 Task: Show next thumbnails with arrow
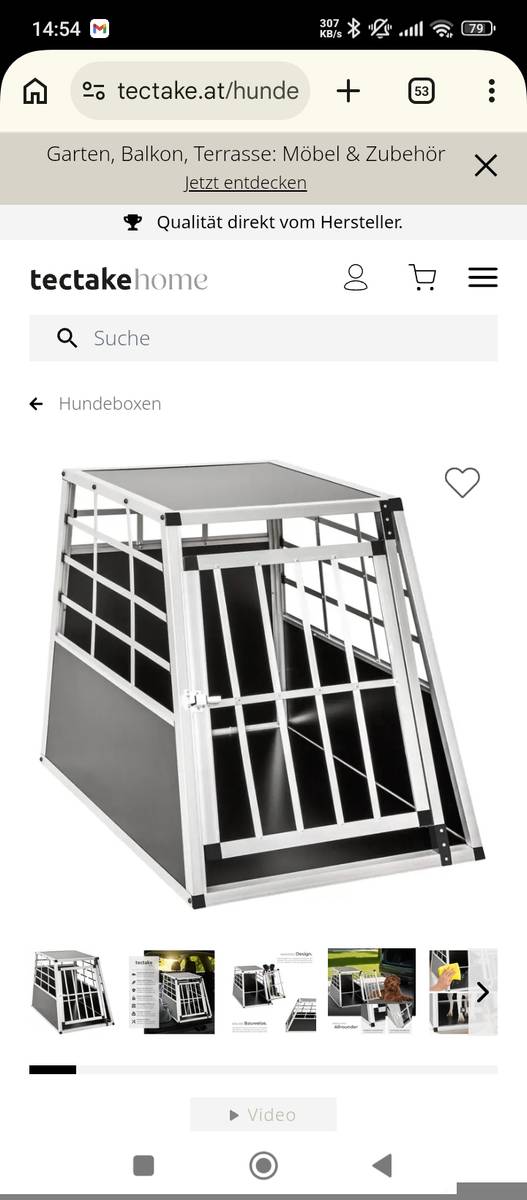(483, 992)
